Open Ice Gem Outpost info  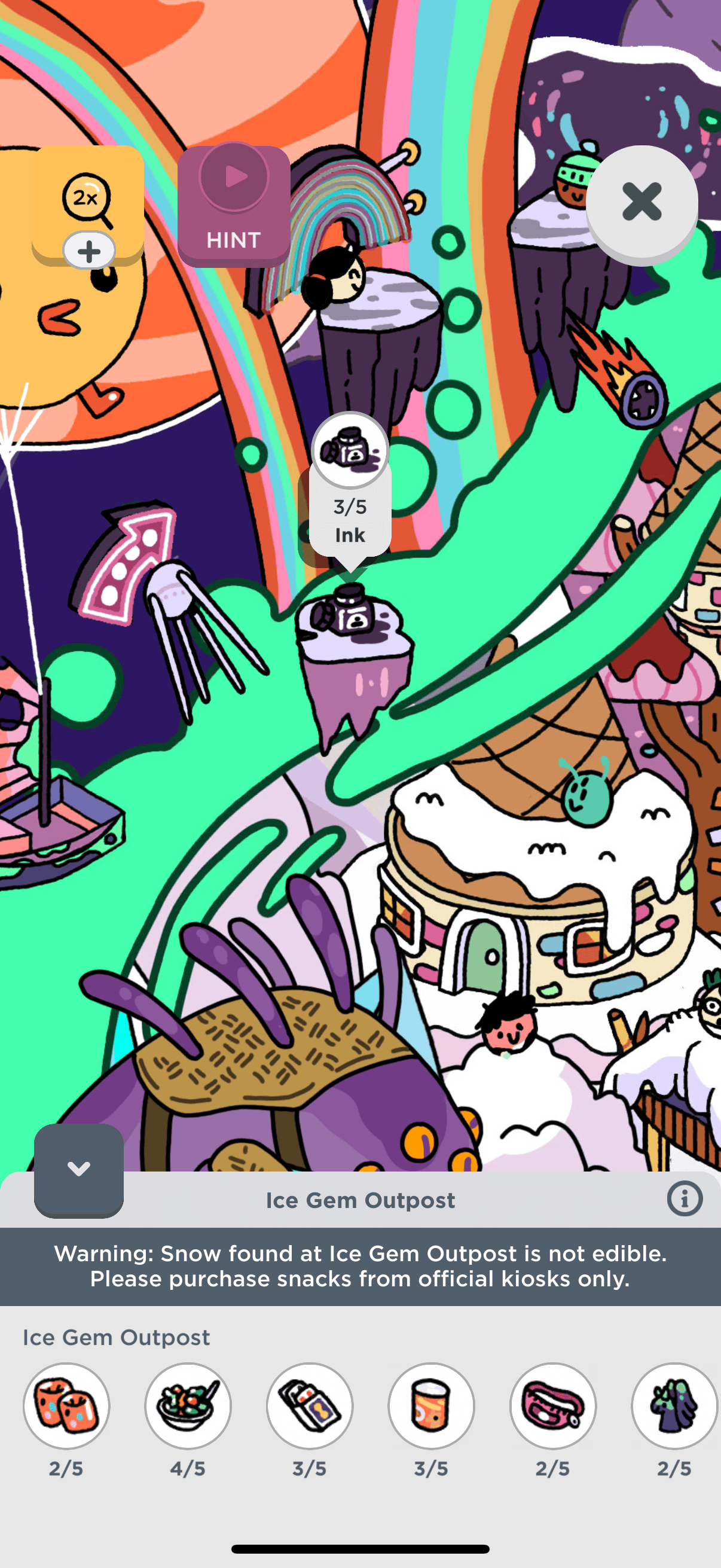tap(684, 1199)
